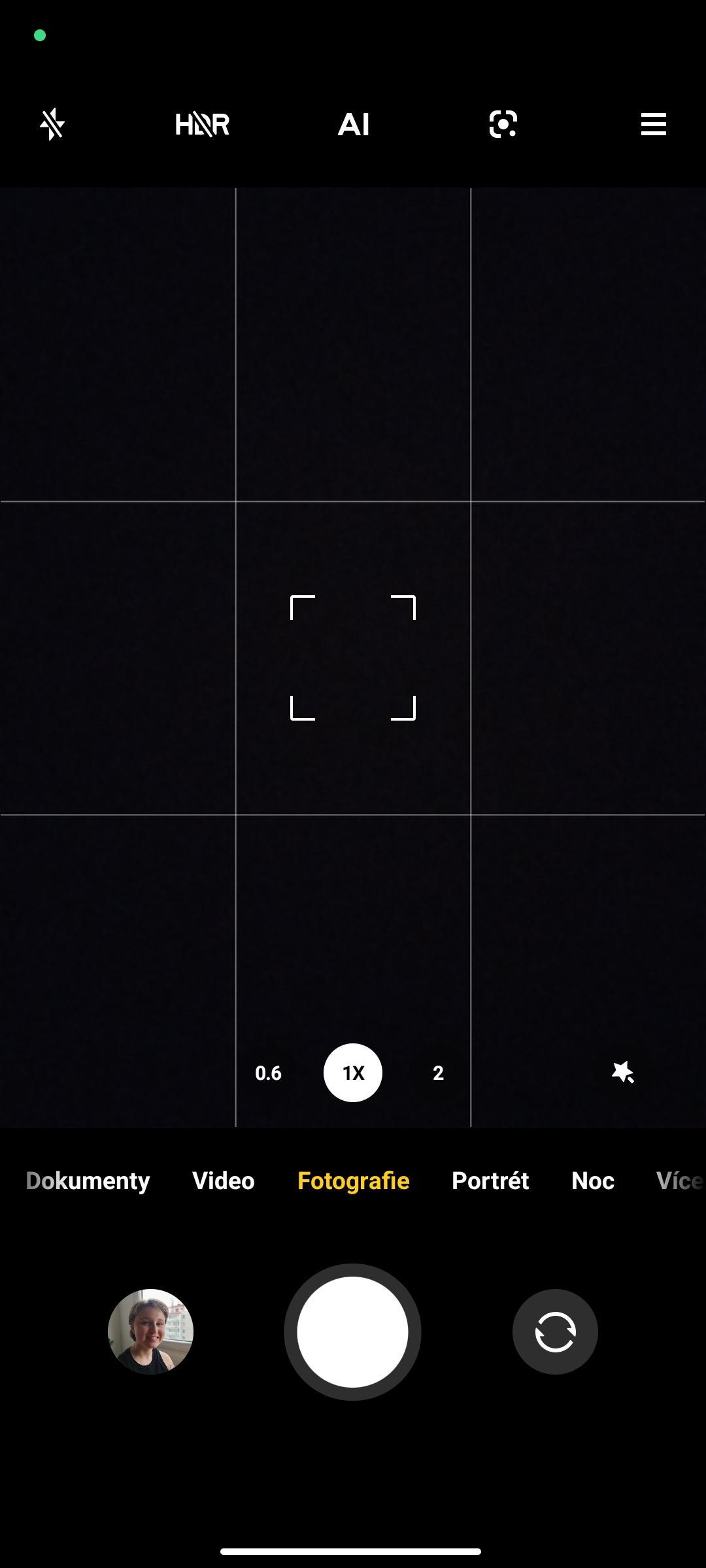Take a photo with the shutter

[352, 1331]
